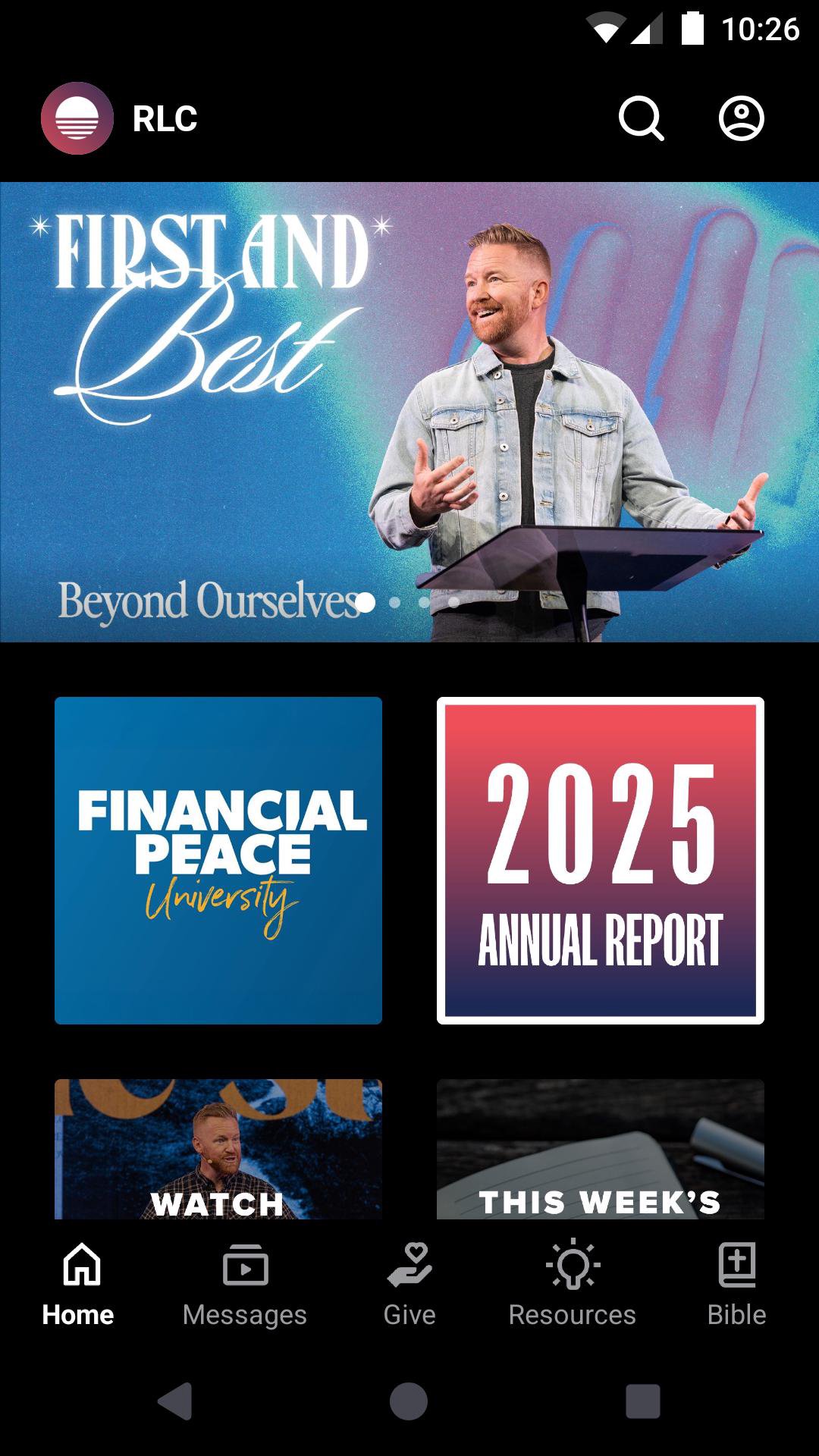Open the Watch tile
This screenshot has height=1456, width=819.
[218, 1149]
